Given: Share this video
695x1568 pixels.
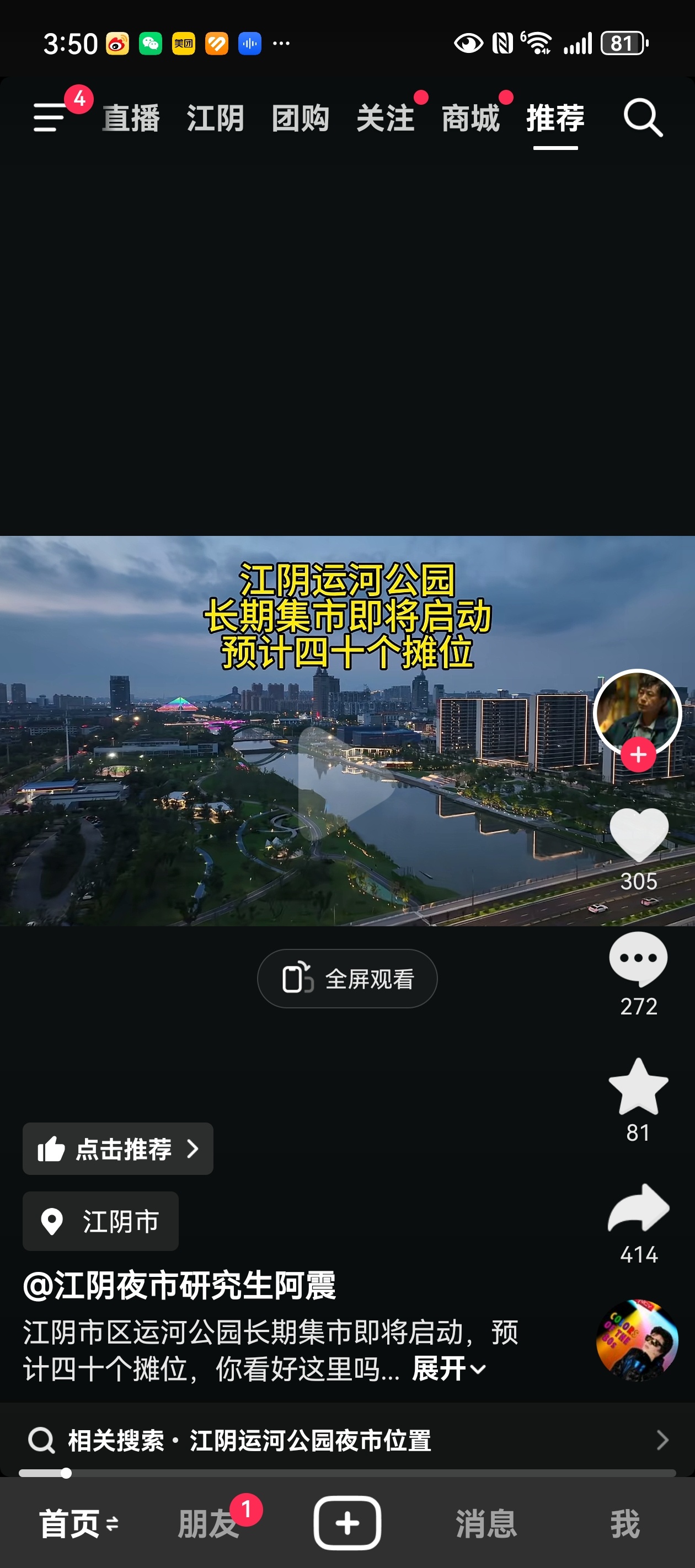Looking at the screenshot, I should (638, 1209).
